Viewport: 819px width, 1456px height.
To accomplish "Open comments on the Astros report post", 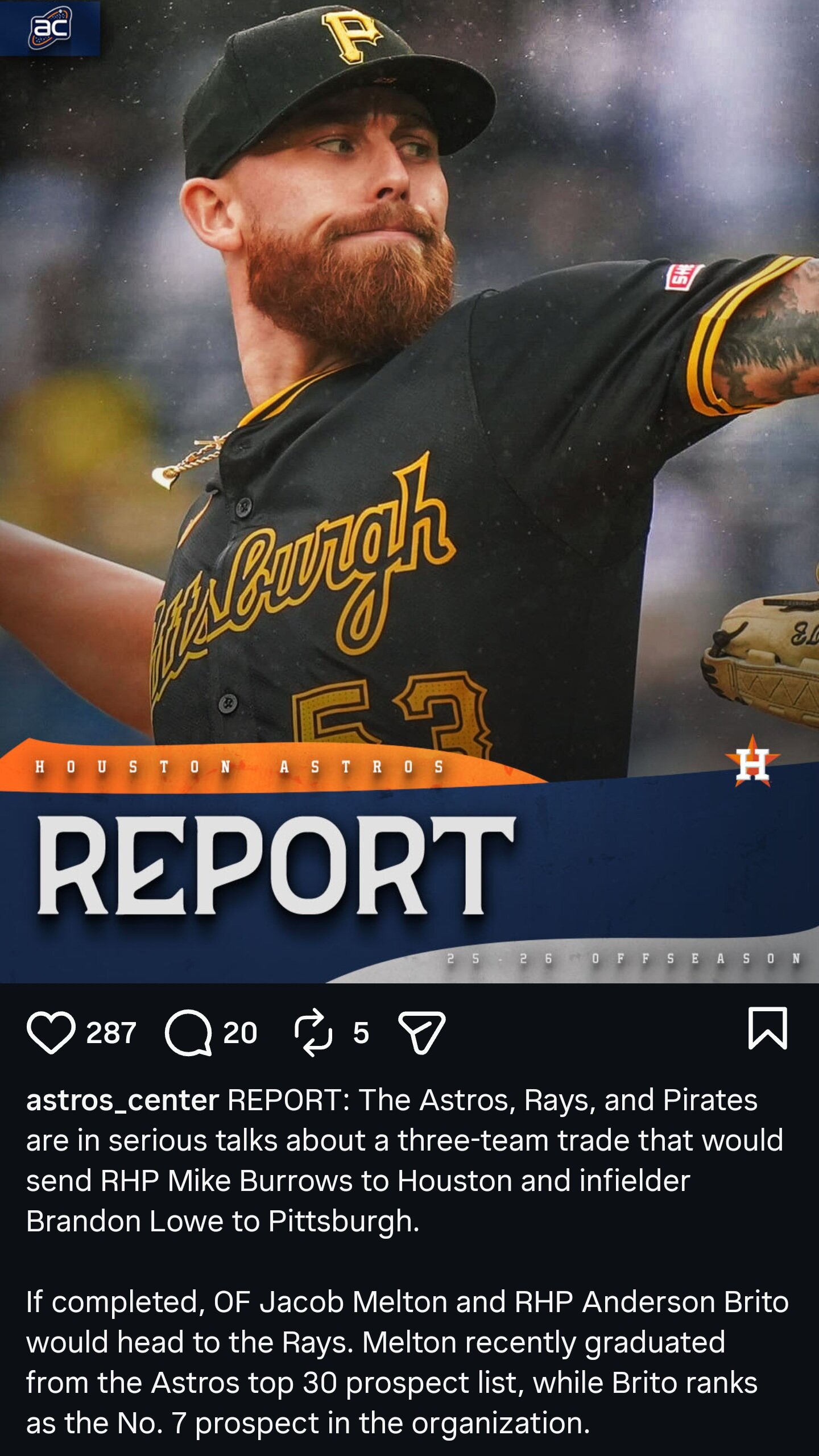I will [x=188, y=1032].
